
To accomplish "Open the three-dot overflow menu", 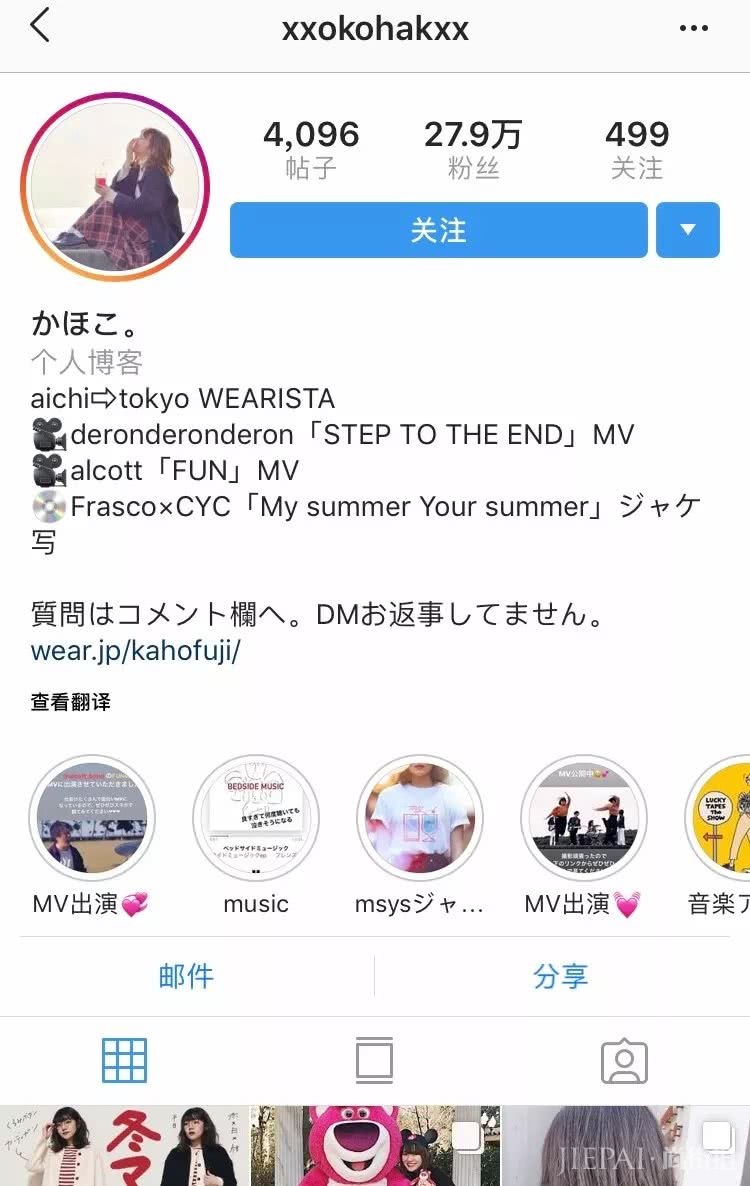I will pos(693,28).
